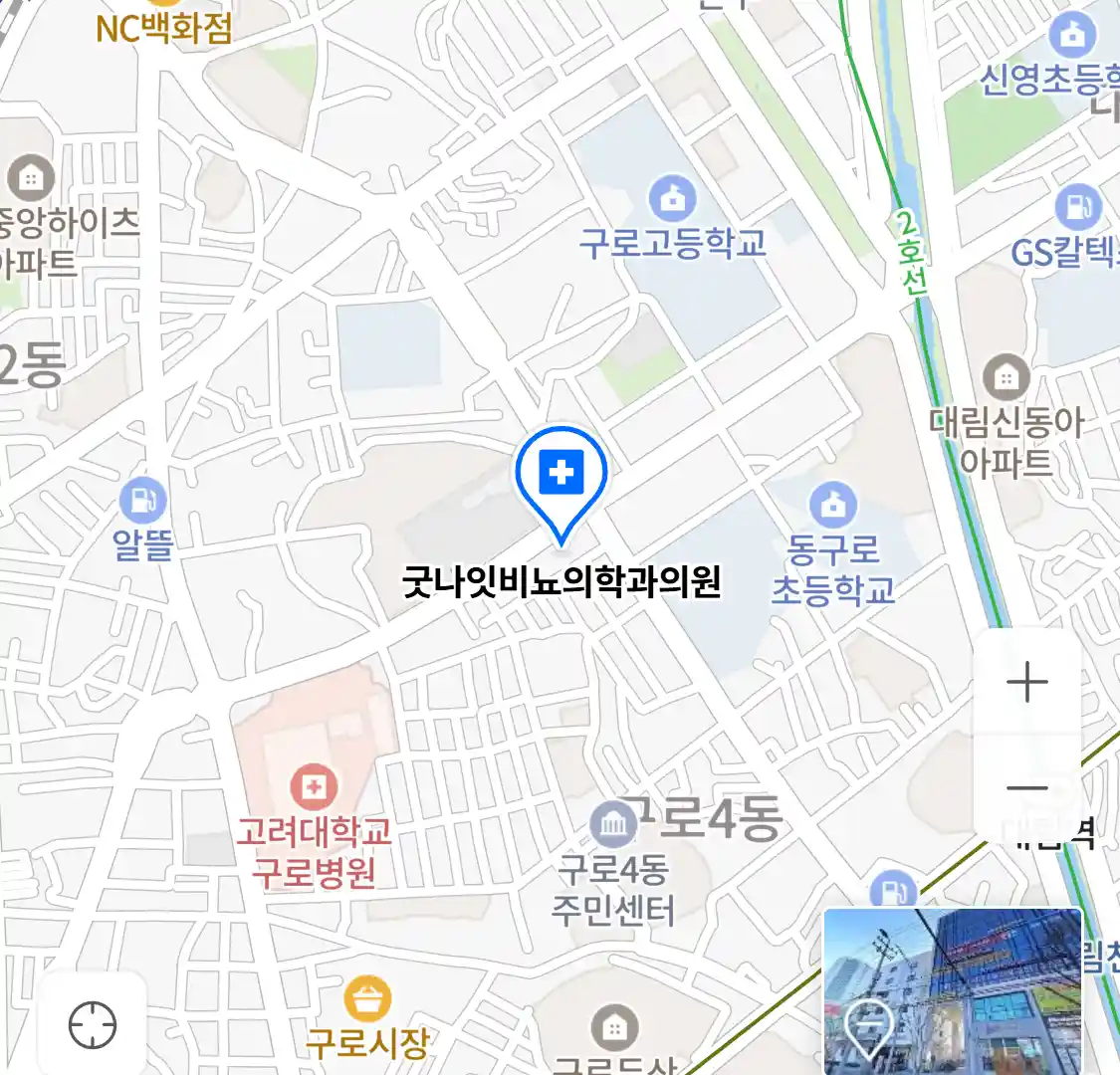
Task: Select the 구로고등학교 school marker
Action: coord(673,199)
